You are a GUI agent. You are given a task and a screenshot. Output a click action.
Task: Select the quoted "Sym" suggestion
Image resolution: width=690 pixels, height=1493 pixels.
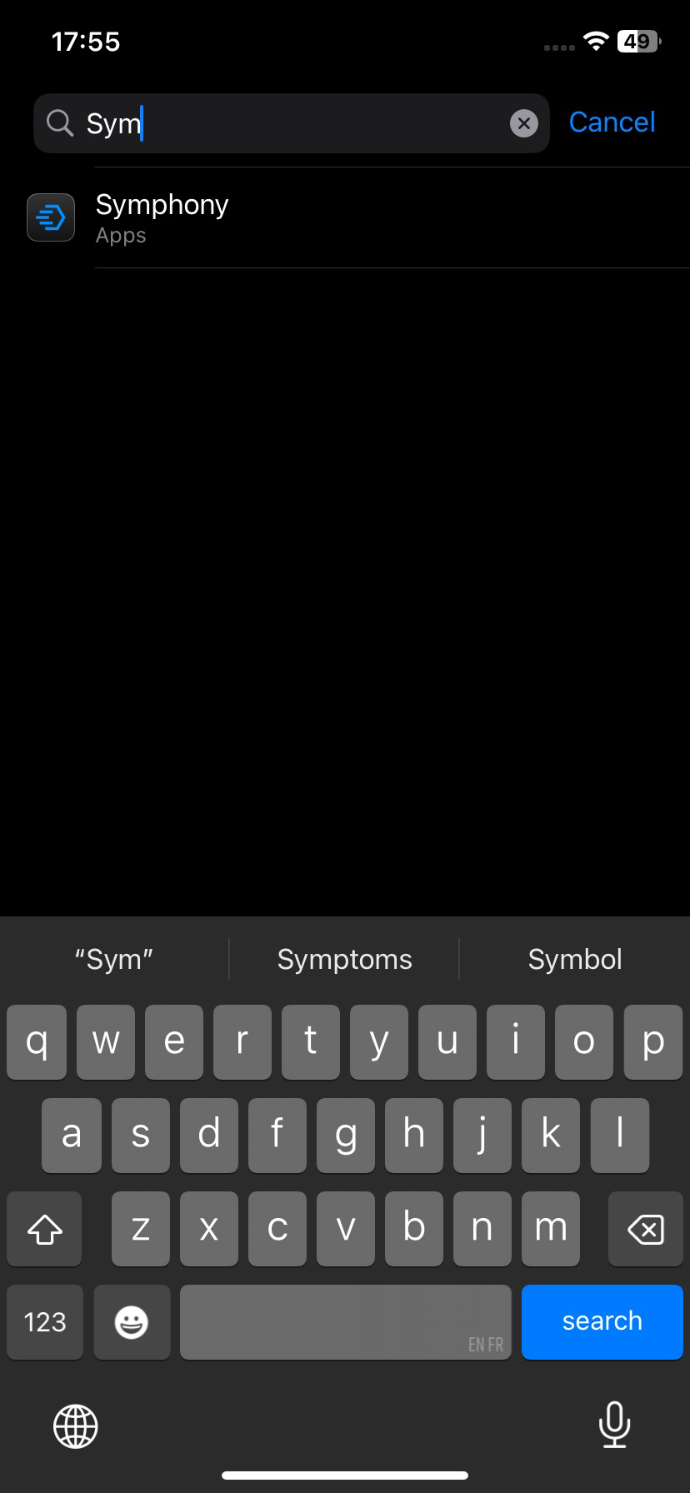(114, 959)
